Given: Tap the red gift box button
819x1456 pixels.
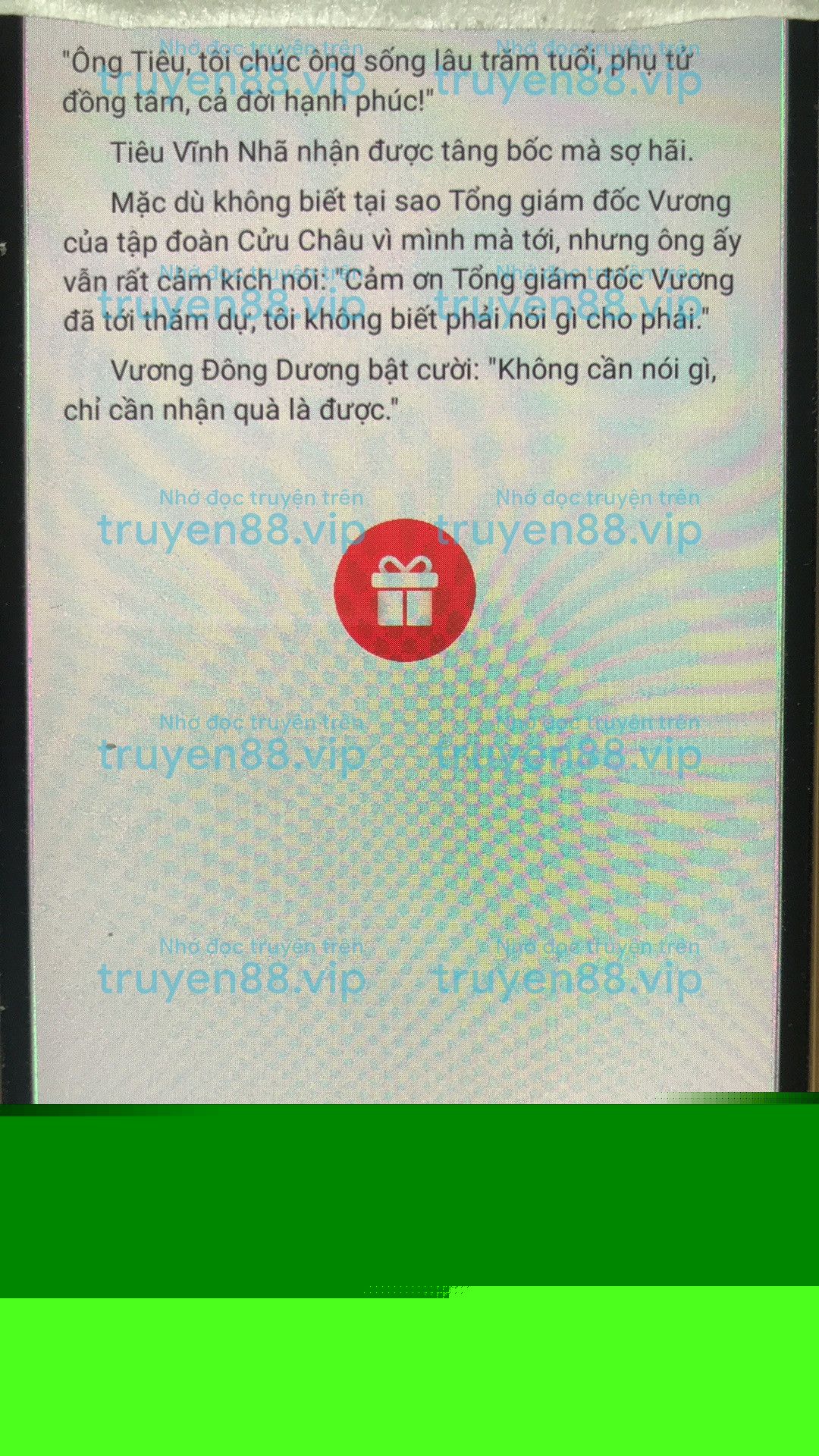Looking at the screenshot, I should (x=404, y=590).
